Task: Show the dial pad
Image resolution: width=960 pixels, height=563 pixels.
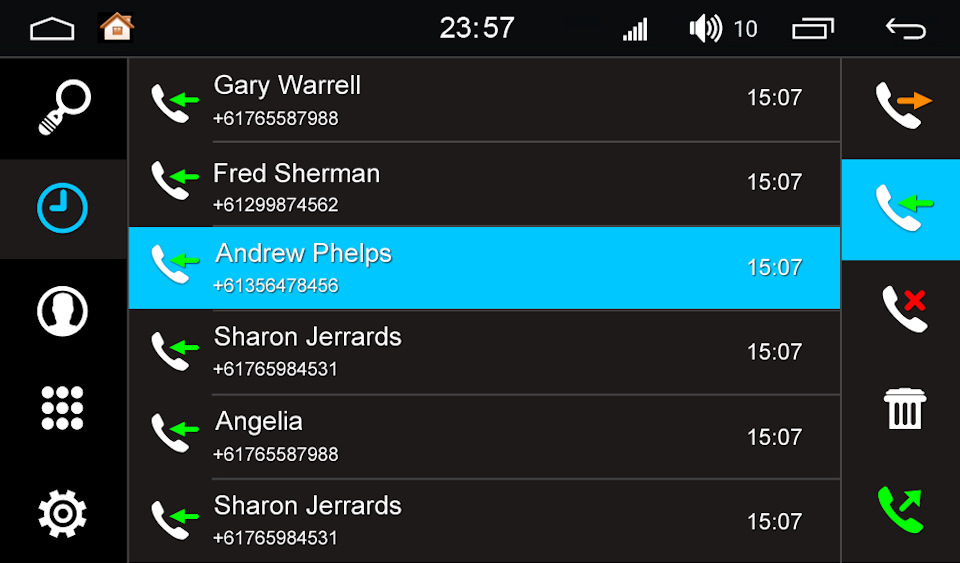Action: click(63, 409)
